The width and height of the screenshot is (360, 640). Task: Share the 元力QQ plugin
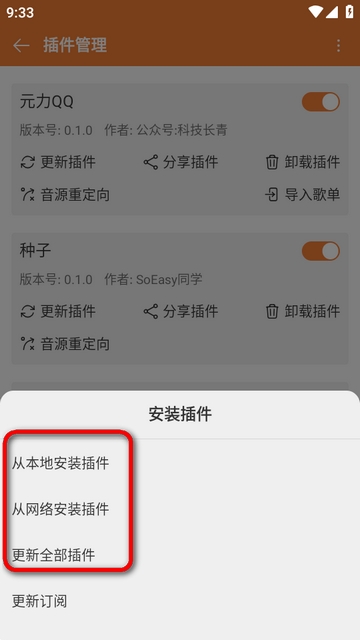point(181,162)
